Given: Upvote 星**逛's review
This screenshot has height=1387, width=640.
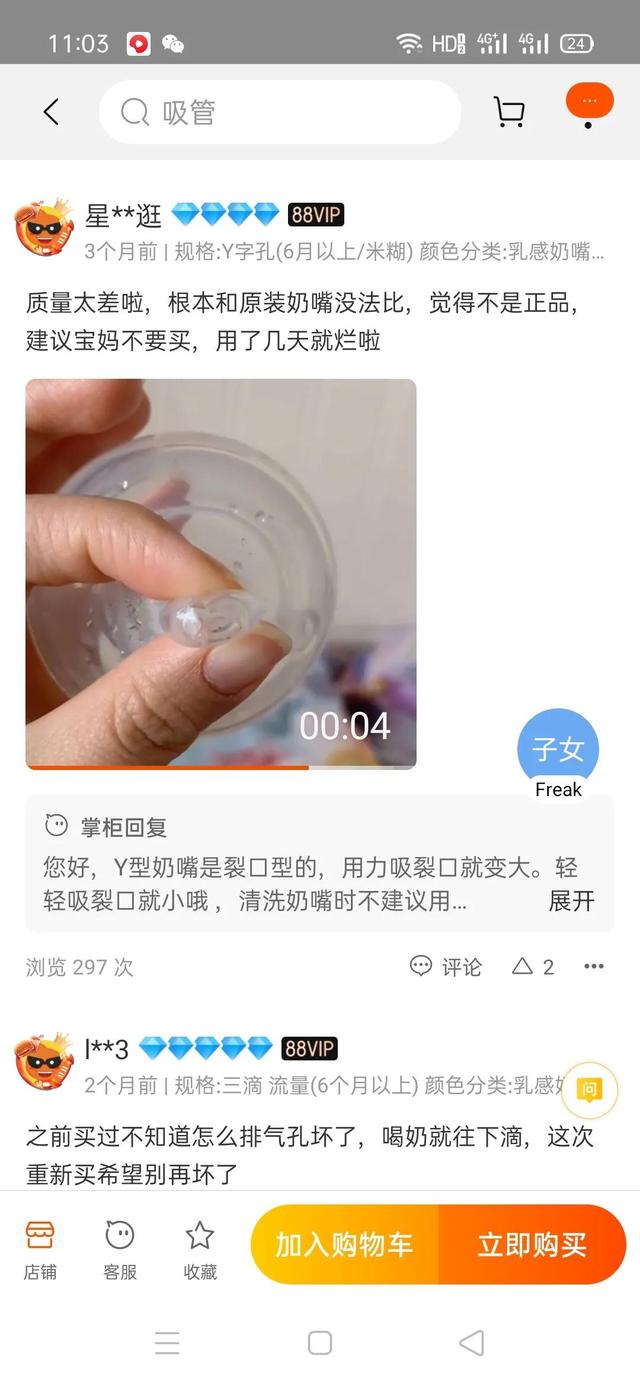Looking at the screenshot, I should [x=533, y=966].
